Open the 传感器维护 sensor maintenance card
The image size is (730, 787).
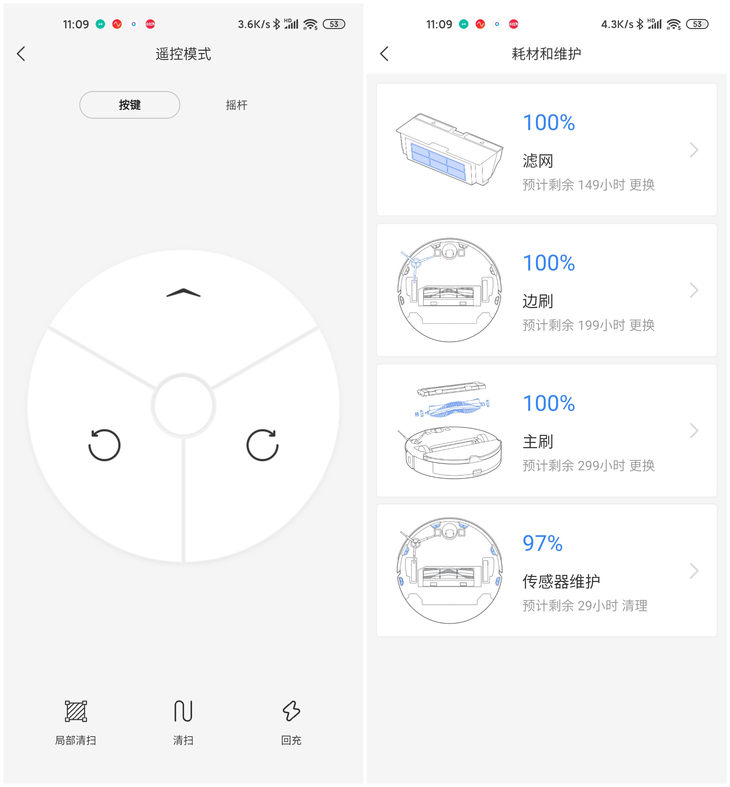click(x=546, y=571)
